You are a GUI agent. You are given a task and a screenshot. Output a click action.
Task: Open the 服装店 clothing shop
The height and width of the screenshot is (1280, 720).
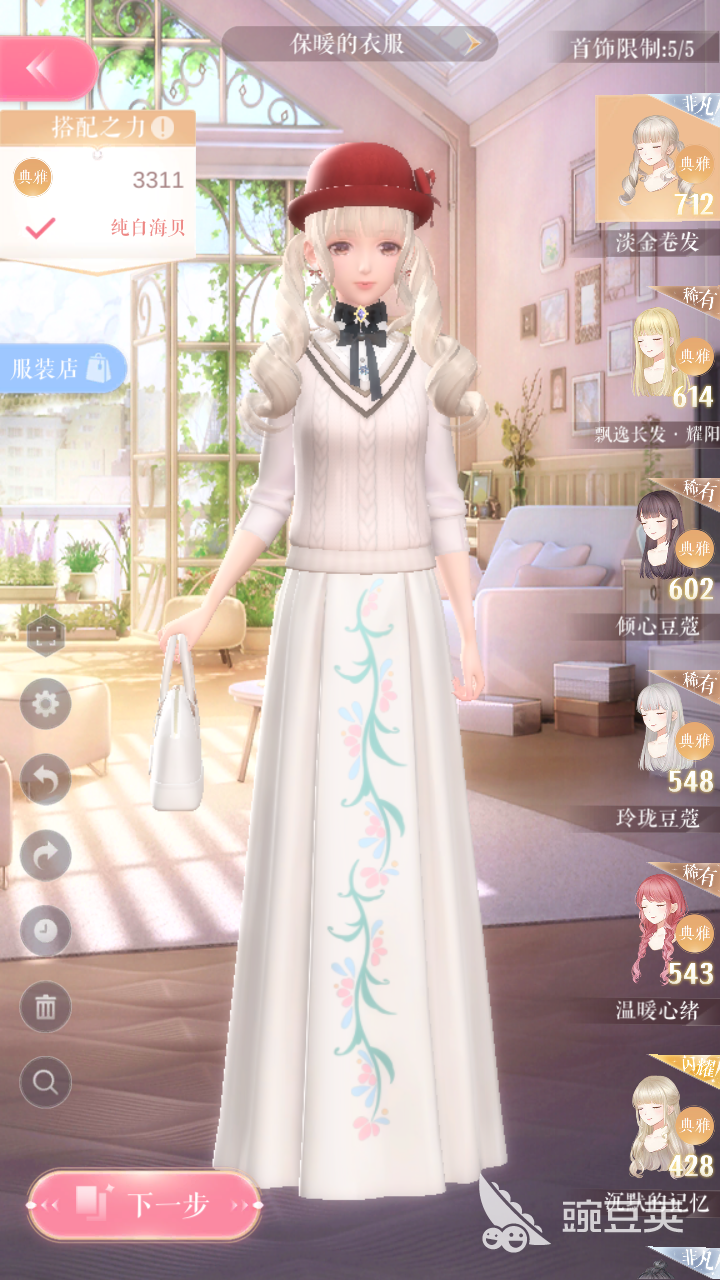click(60, 368)
